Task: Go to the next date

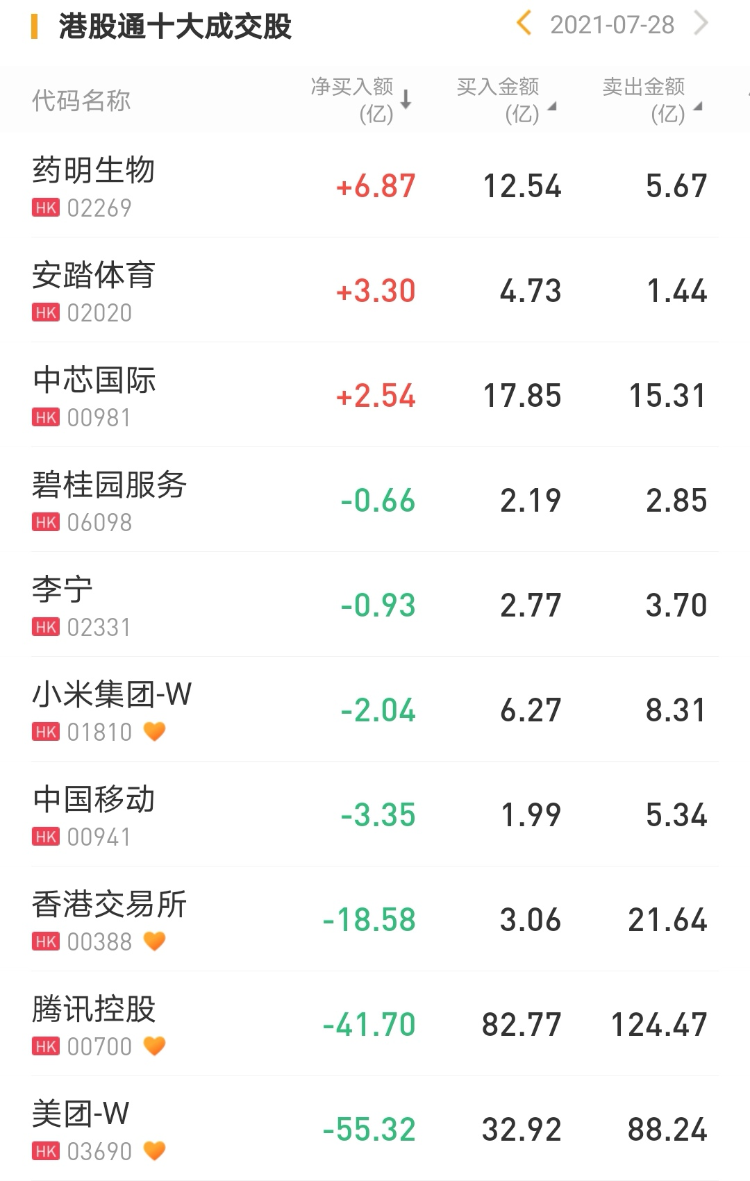Action: click(x=702, y=24)
